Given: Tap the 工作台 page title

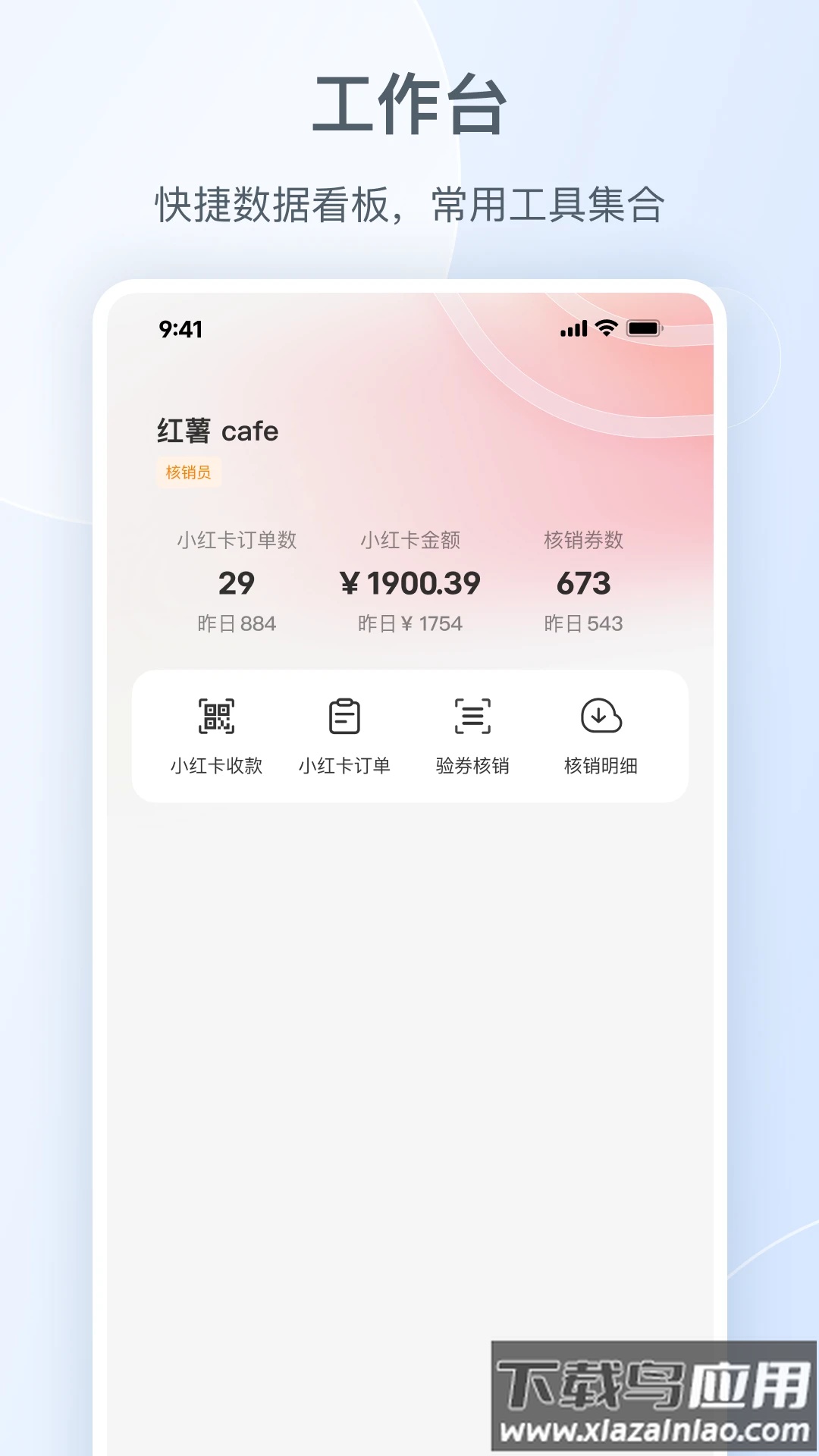Looking at the screenshot, I should (409, 105).
